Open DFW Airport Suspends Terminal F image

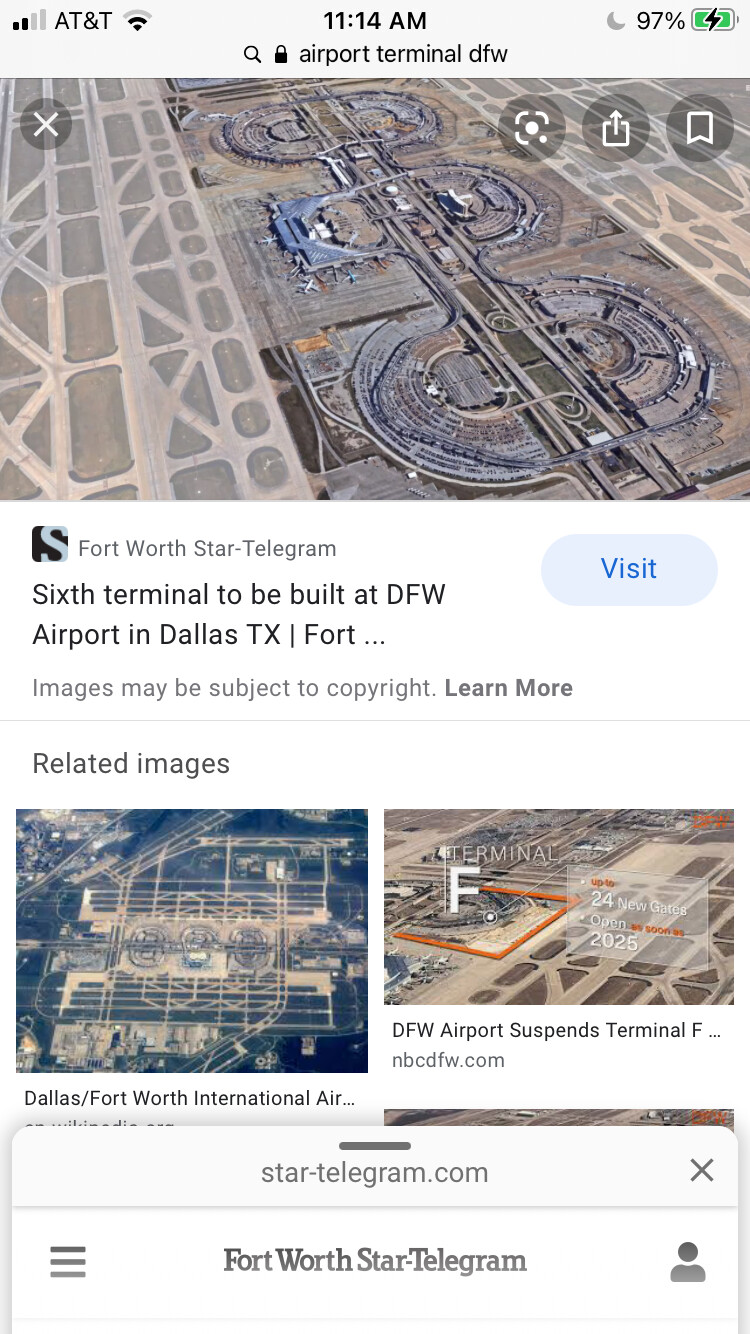tap(559, 906)
